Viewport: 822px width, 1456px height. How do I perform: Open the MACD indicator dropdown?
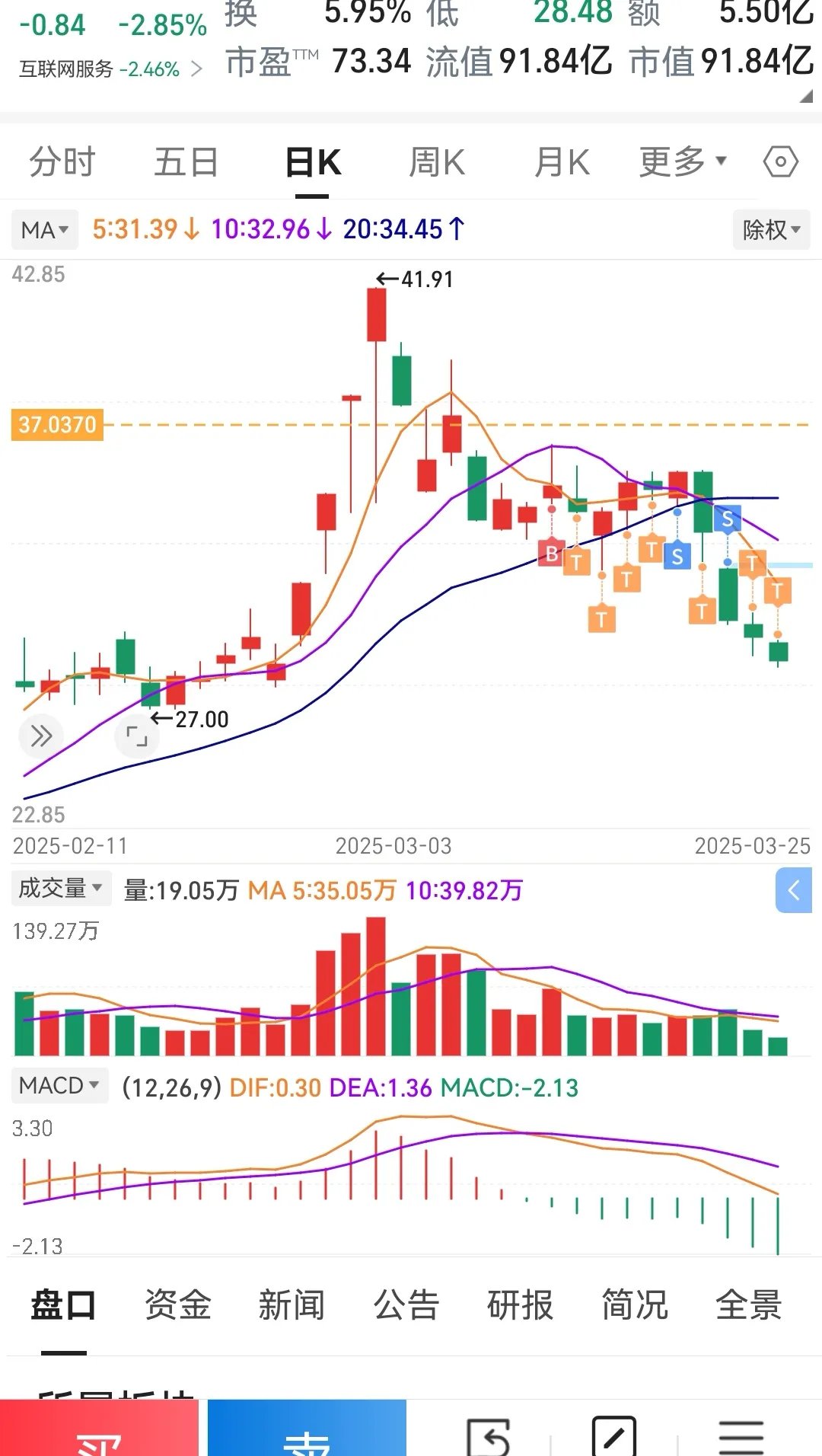(x=59, y=1086)
